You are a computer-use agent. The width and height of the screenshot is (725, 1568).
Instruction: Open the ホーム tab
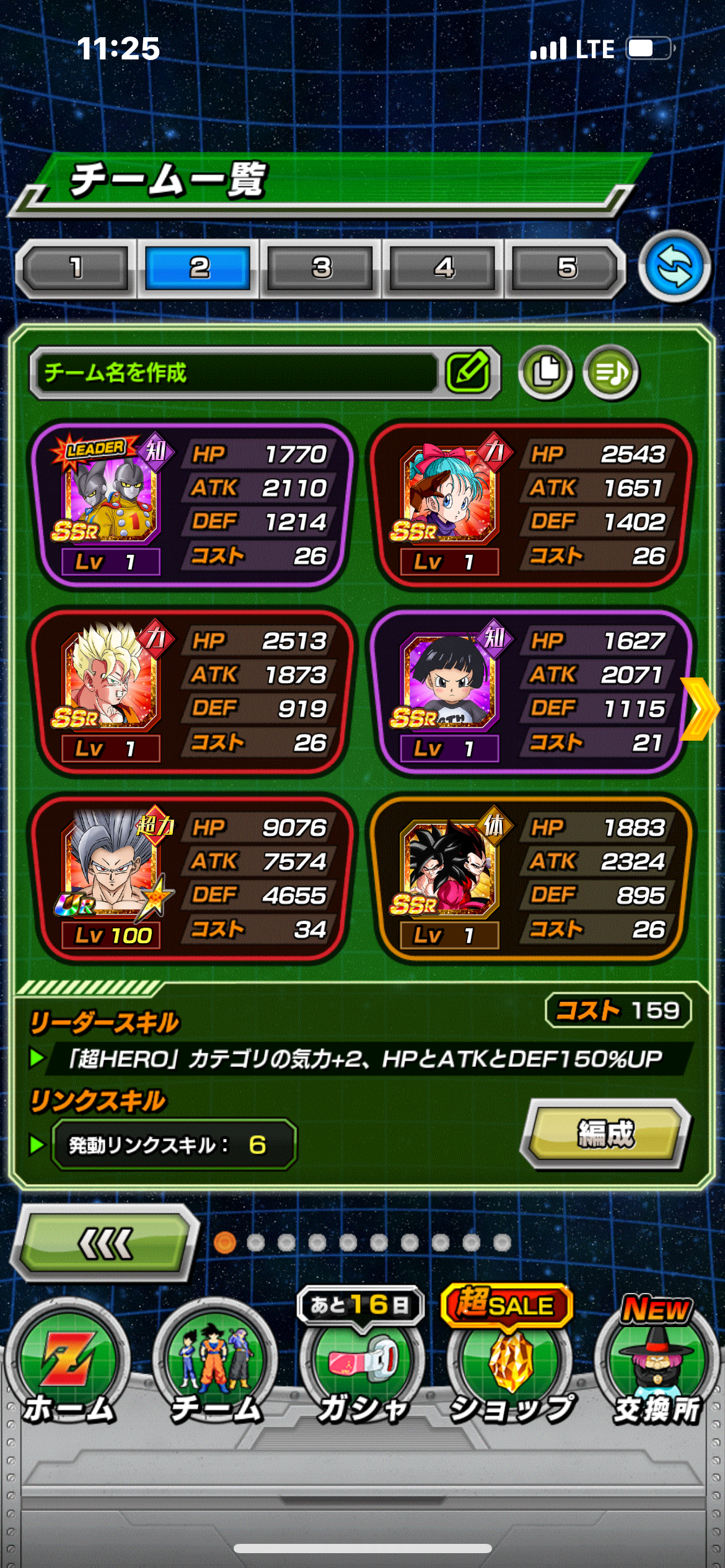pyautogui.click(x=68, y=1369)
